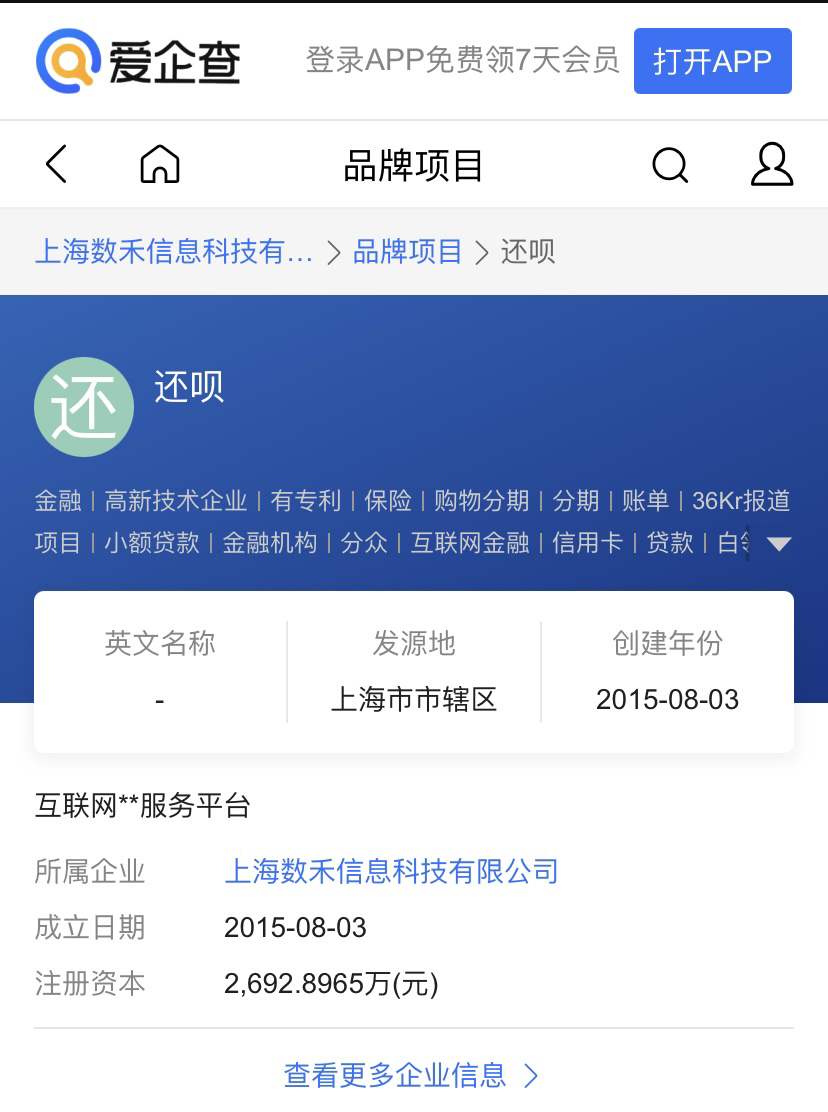Open company 上海数禾信息科技有限公司 link

(391, 871)
